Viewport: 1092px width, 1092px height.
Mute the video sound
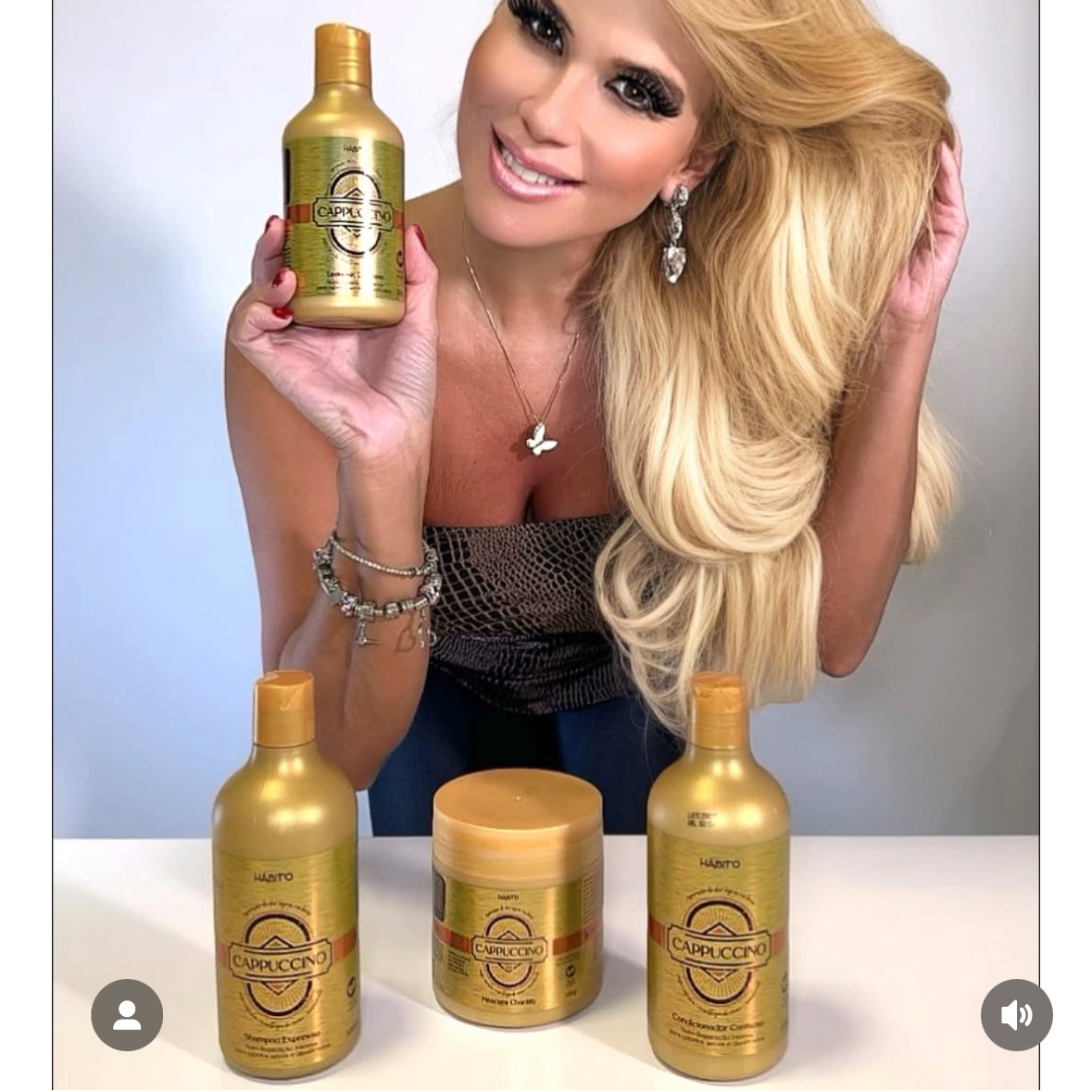point(1016,1015)
